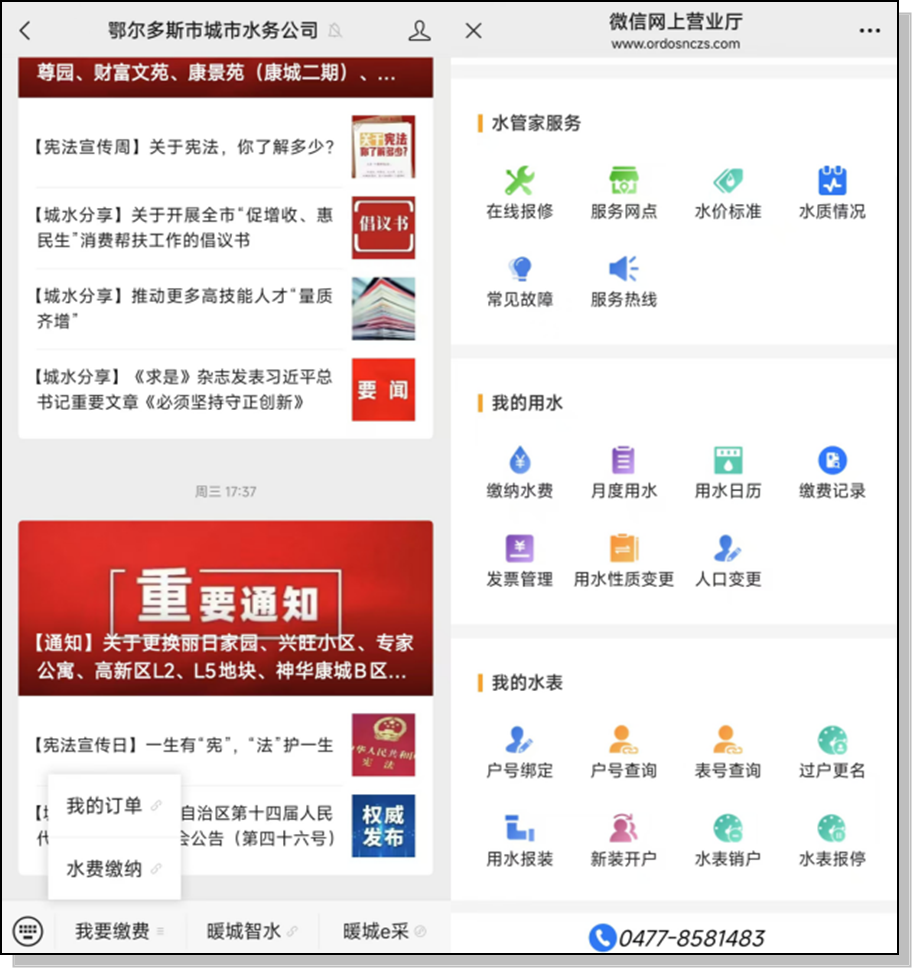Image resolution: width=912 pixels, height=968 pixels.
Task: Go back from the official account chat
Action: click(25, 30)
